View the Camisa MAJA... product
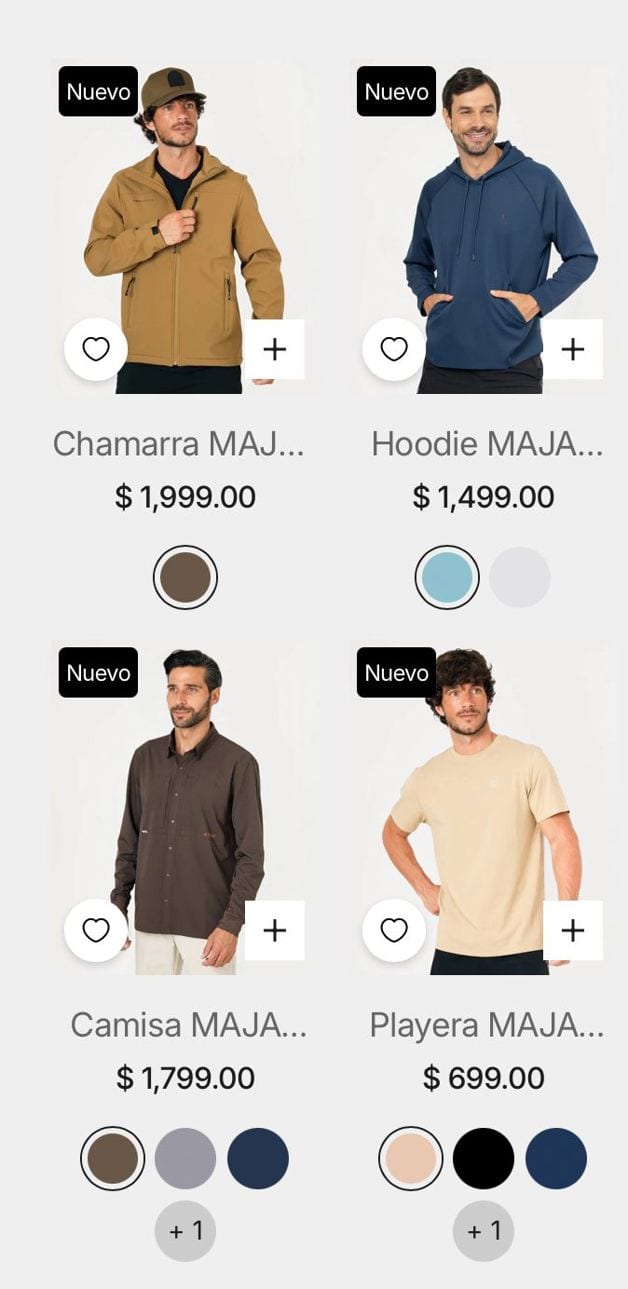The width and height of the screenshot is (628, 1289). 188,1025
